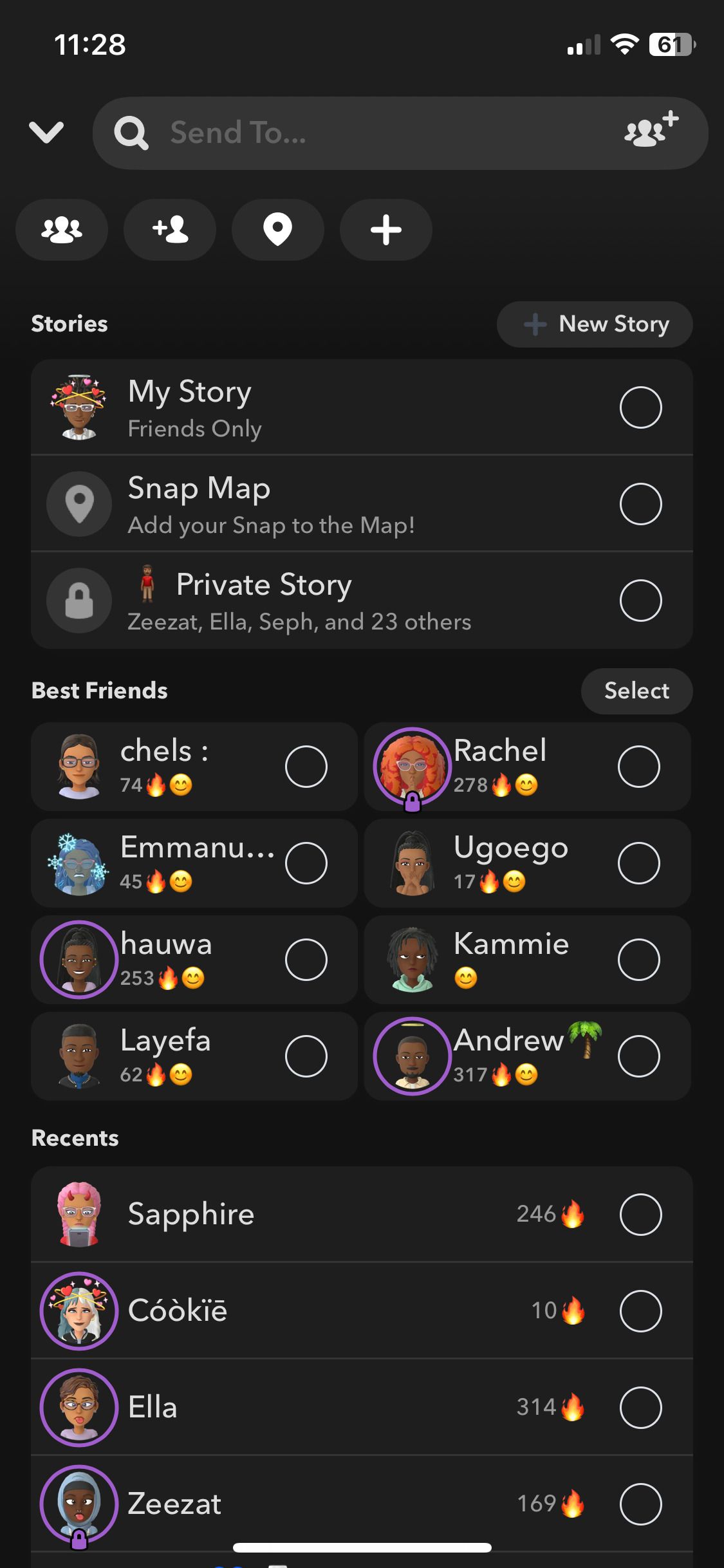Select chels : as a recipient
The width and height of the screenshot is (724, 1568).
306,766
